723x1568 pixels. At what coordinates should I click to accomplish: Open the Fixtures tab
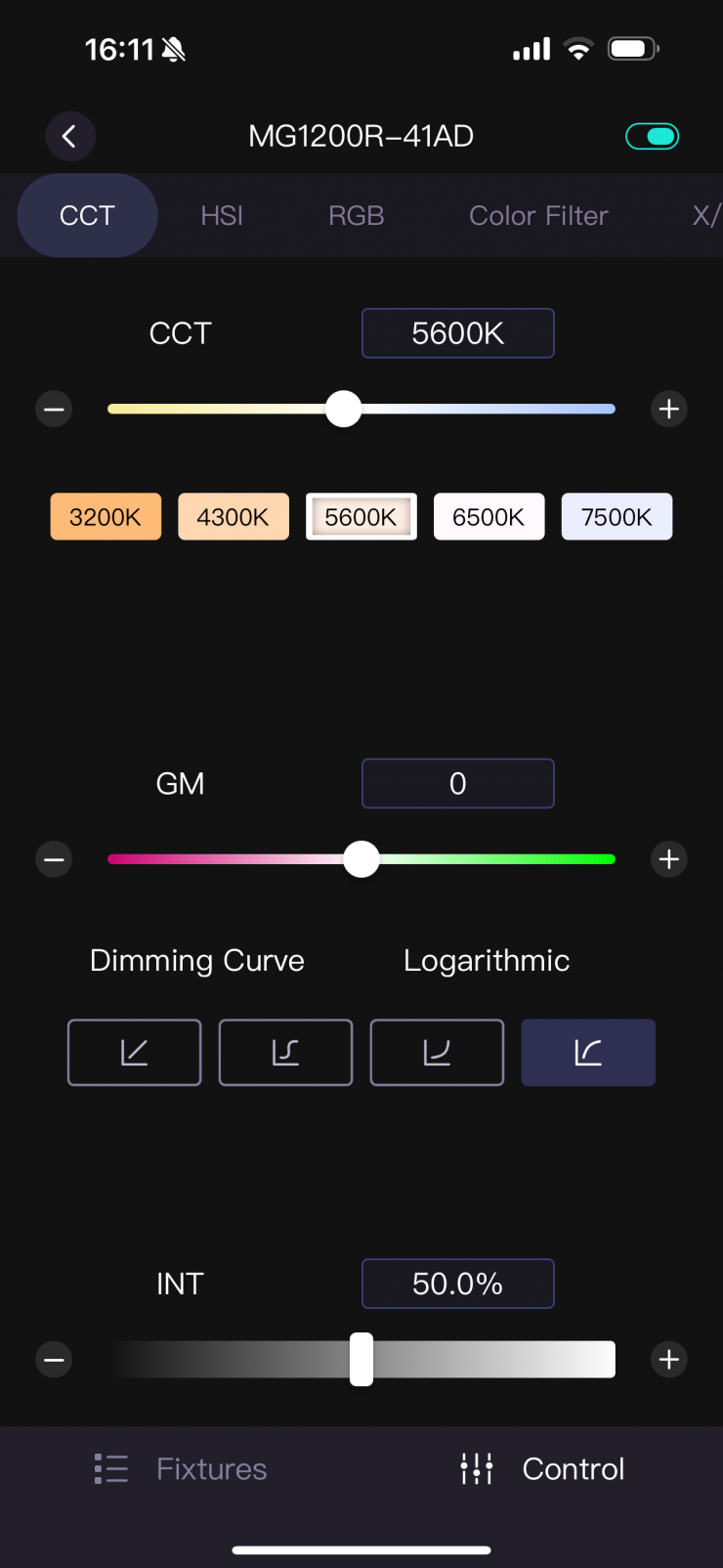click(x=182, y=1468)
